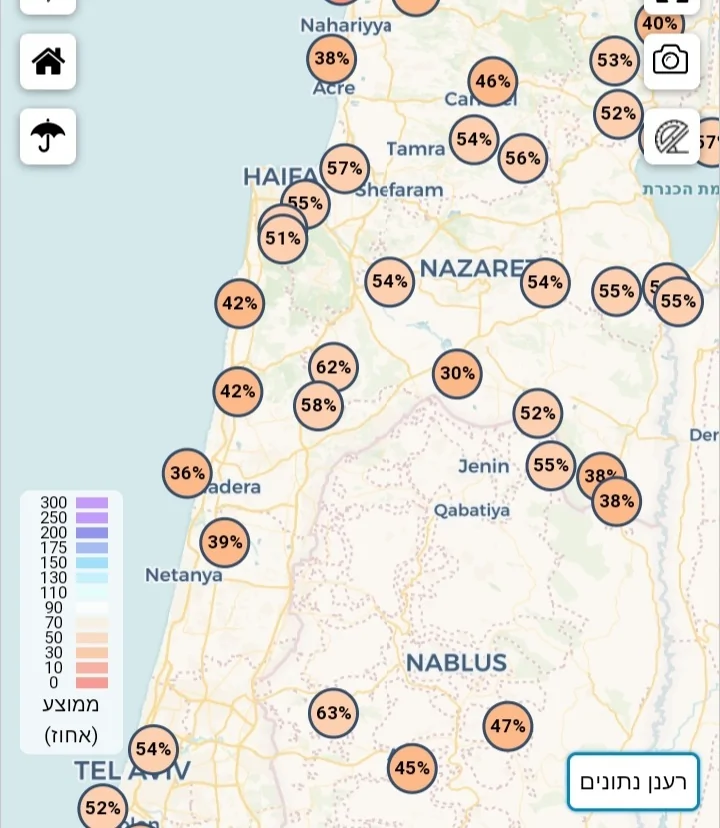Tap the רענן נתונים refresh data button
720x828 pixels.
(633, 782)
